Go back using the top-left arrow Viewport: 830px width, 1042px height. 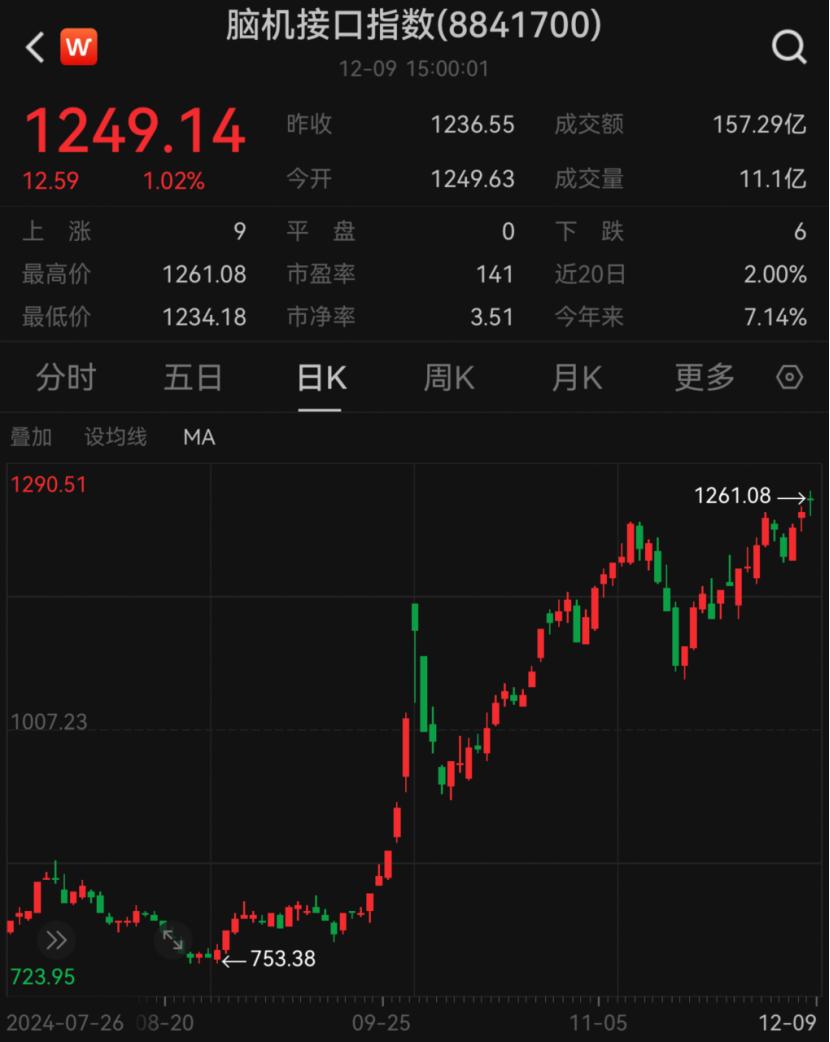coord(35,47)
